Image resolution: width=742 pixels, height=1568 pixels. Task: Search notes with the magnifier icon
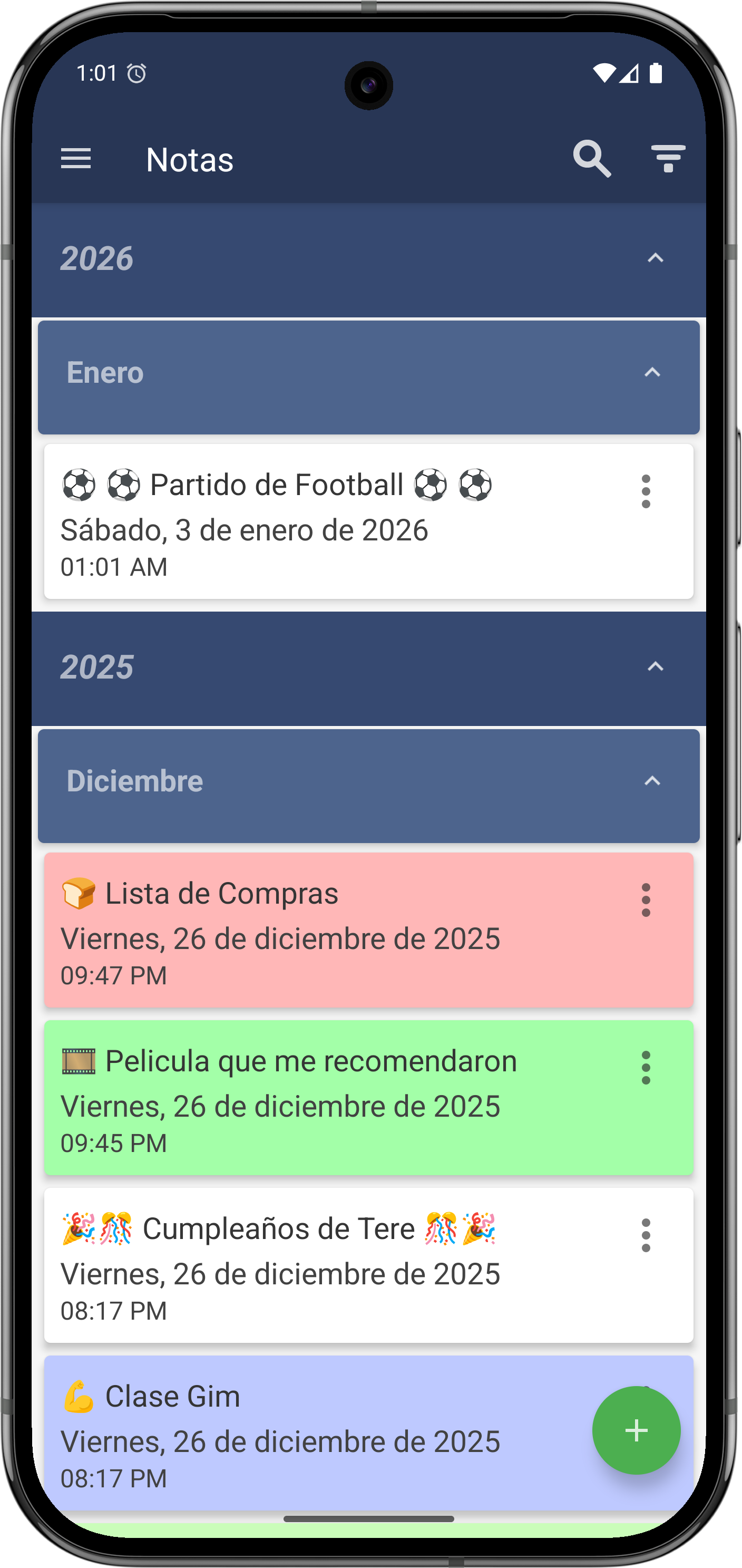[592, 159]
